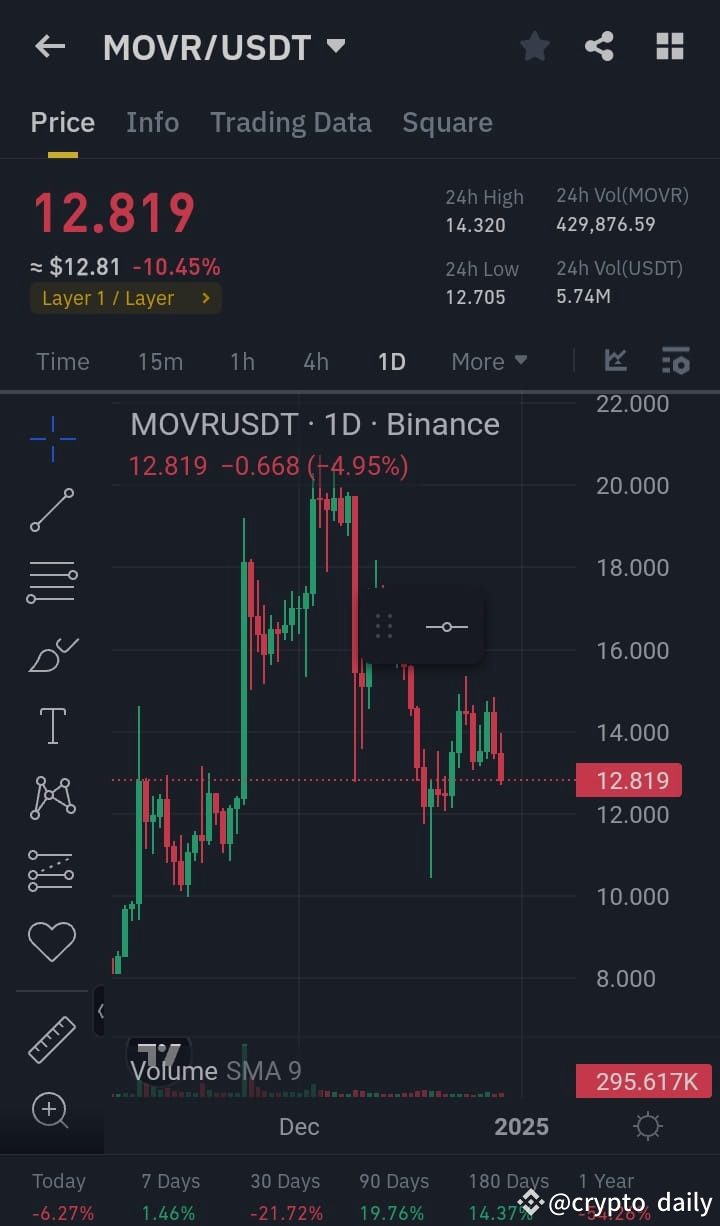Select the text annotation tool
The width and height of the screenshot is (720, 1226).
(52, 725)
